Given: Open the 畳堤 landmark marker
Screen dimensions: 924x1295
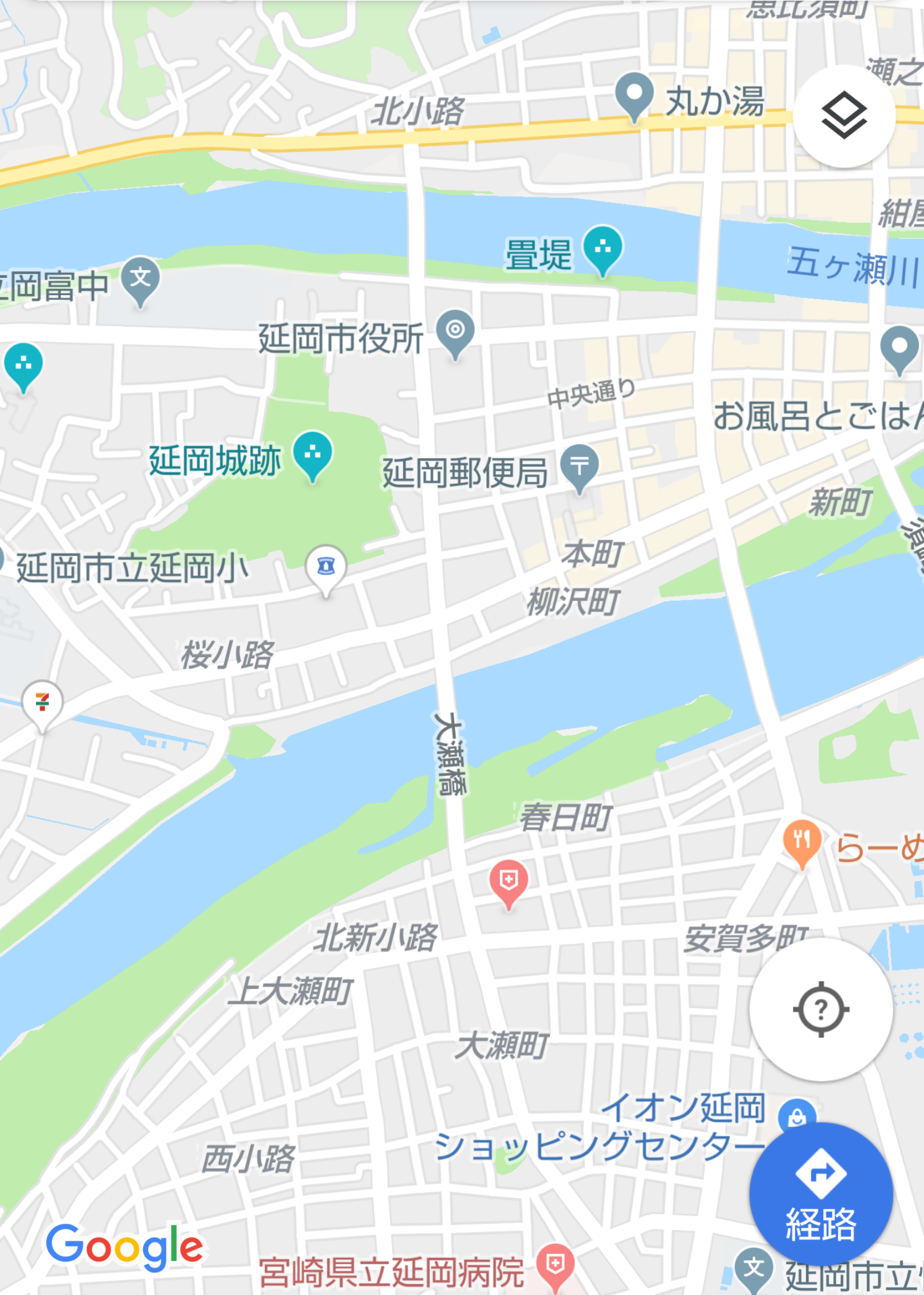Looking at the screenshot, I should click(603, 249).
